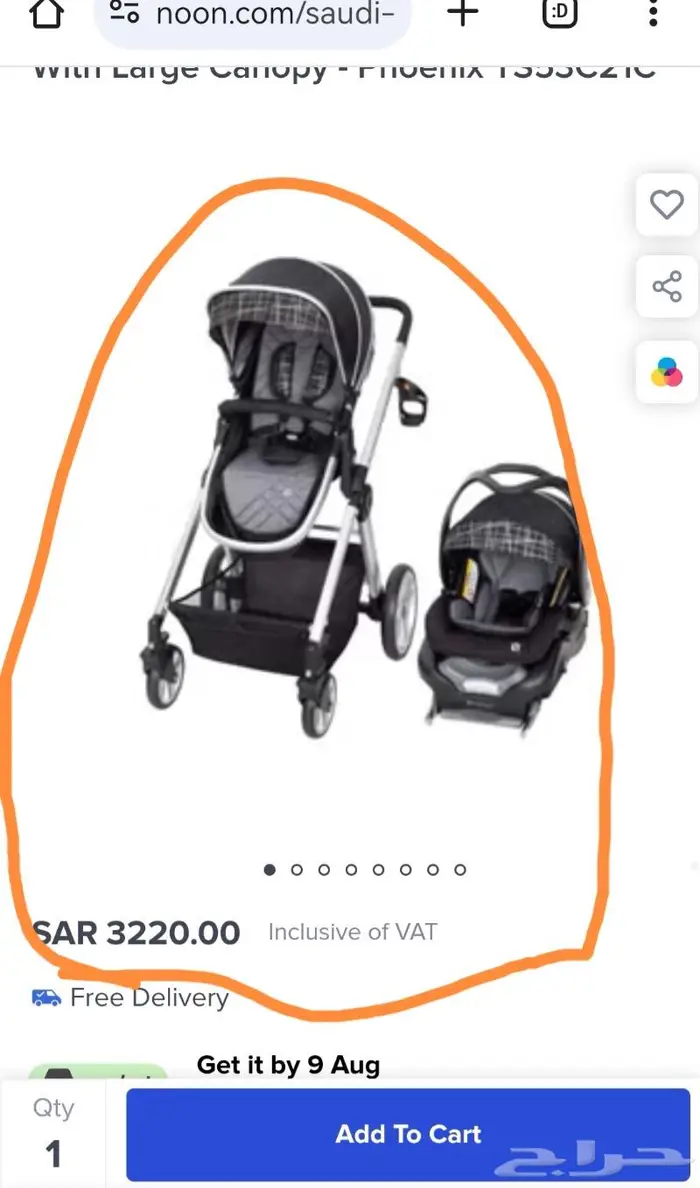This screenshot has width=700, height=1188.
Task: Tap the noon.com address bar
Action: click(255, 16)
